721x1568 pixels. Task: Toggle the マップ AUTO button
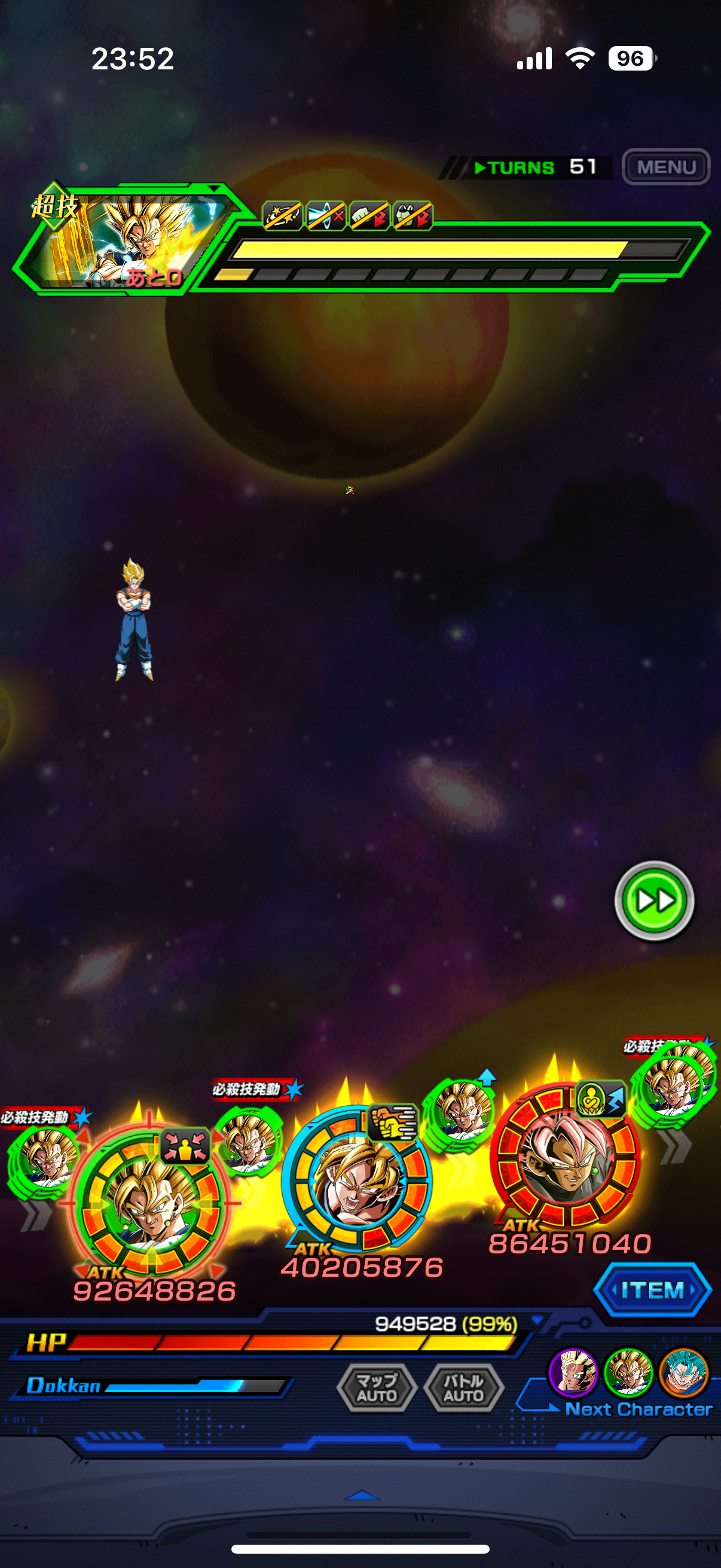(377, 1388)
